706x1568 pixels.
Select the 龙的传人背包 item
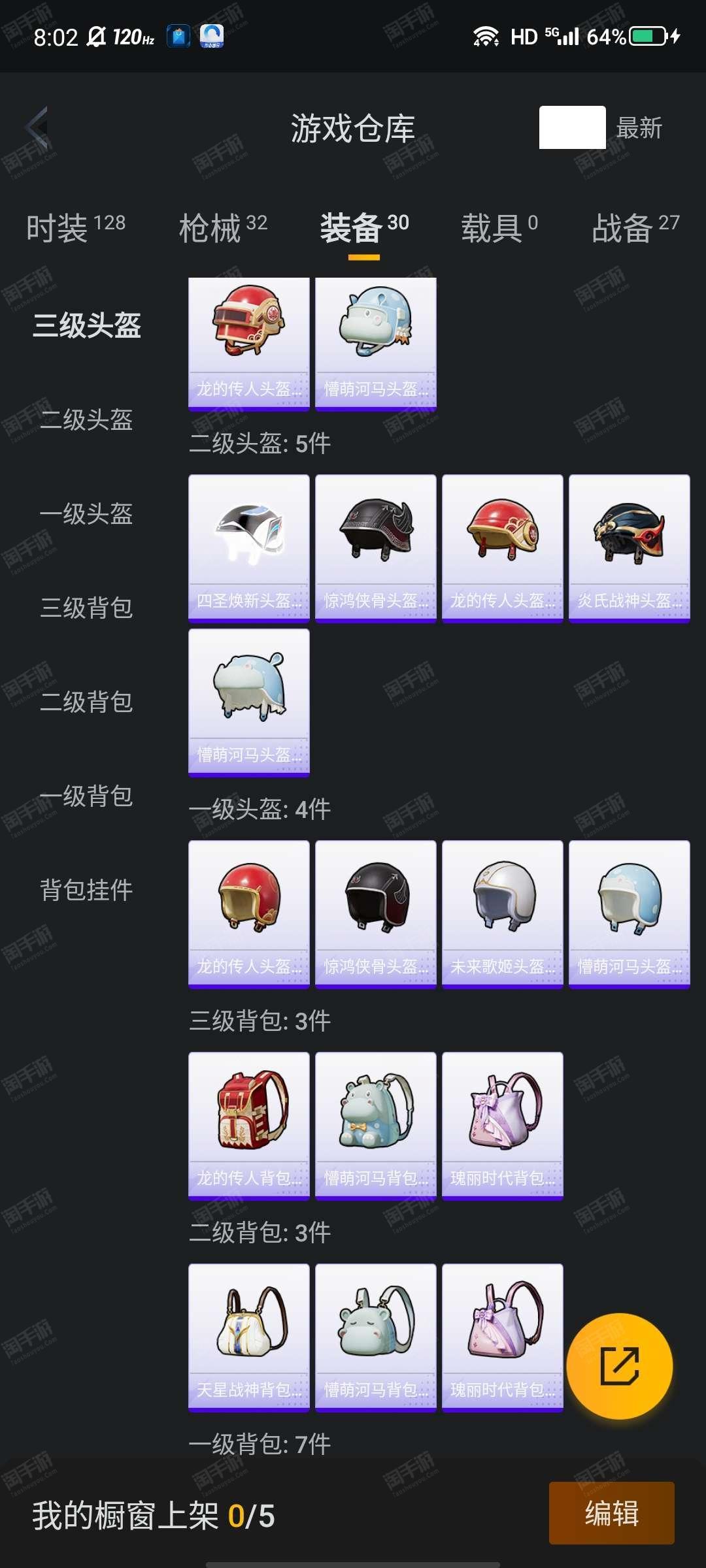point(249,1126)
